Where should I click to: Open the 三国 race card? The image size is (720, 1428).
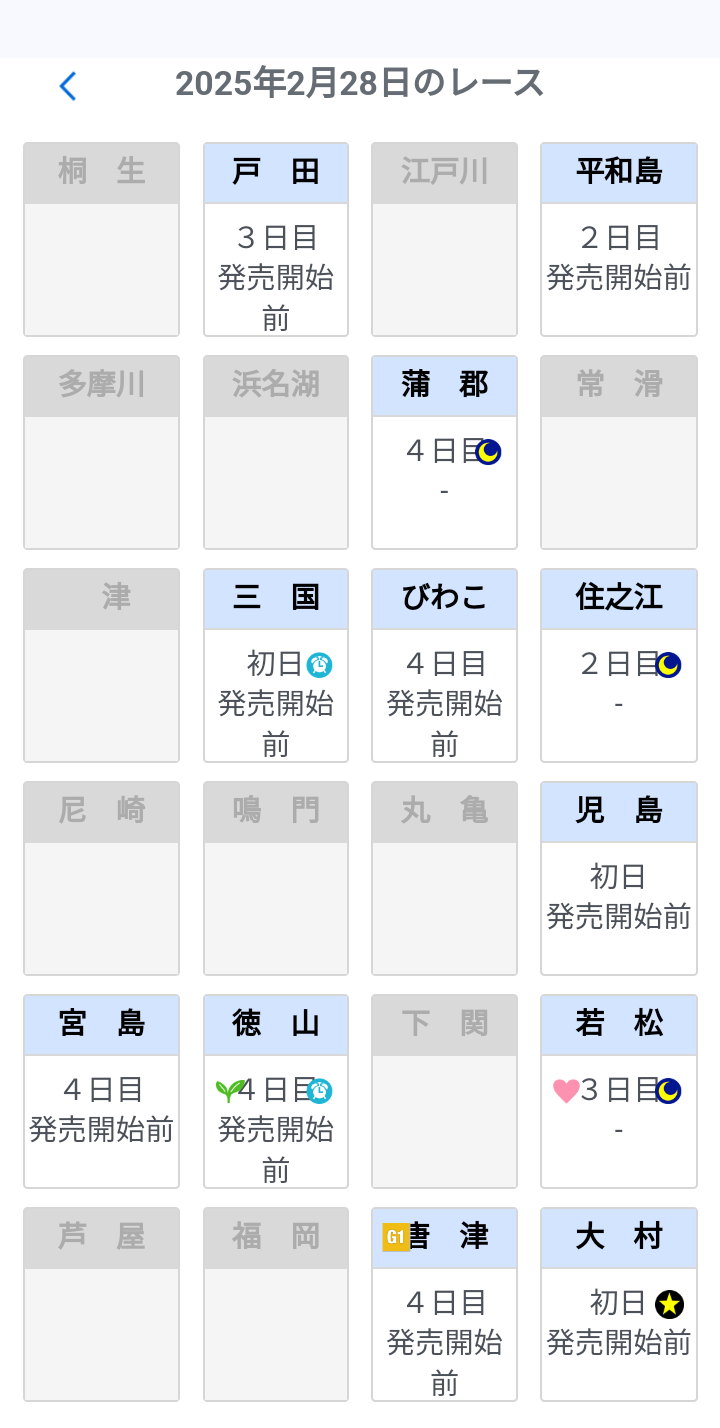(276, 665)
